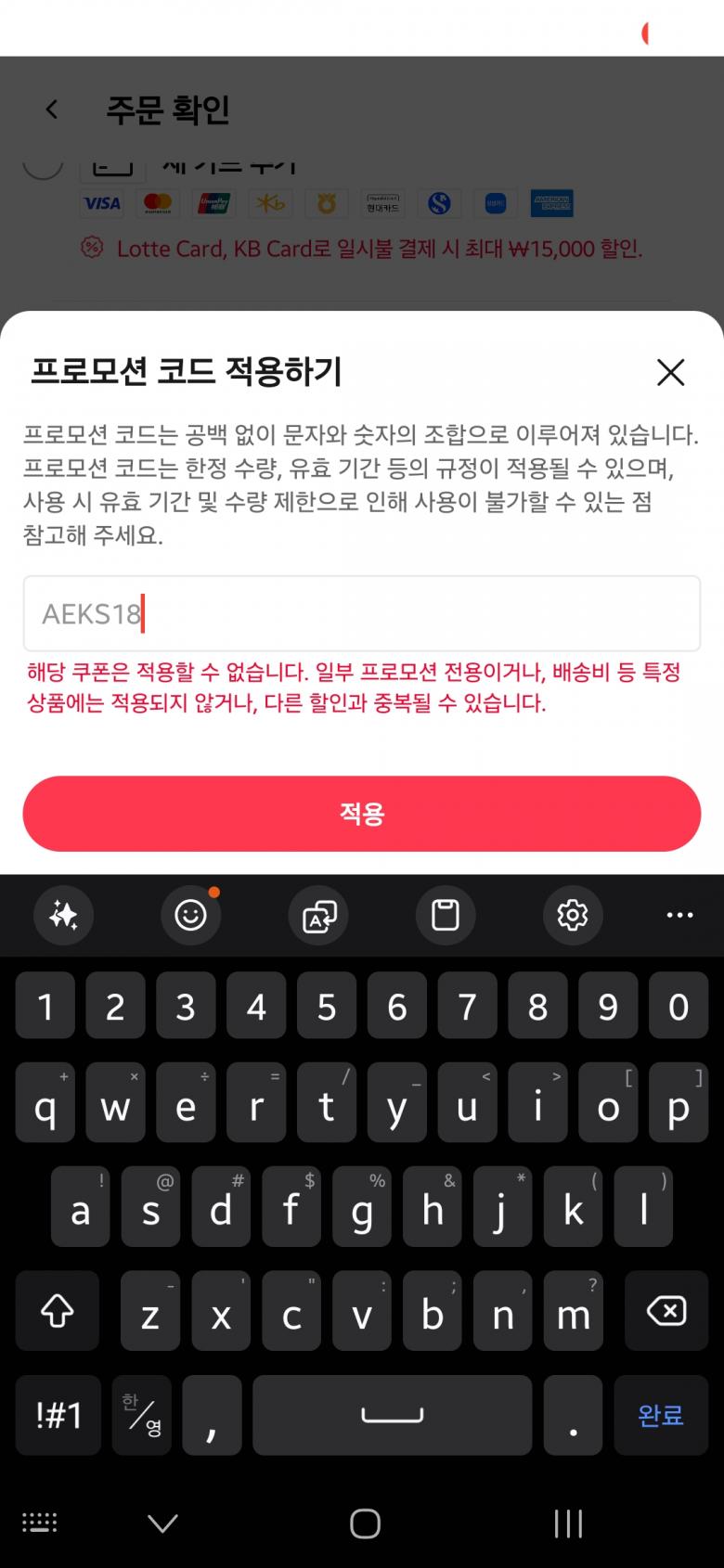724x1568 pixels.
Task: Toggle Korean/English language key
Action: point(142,1415)
